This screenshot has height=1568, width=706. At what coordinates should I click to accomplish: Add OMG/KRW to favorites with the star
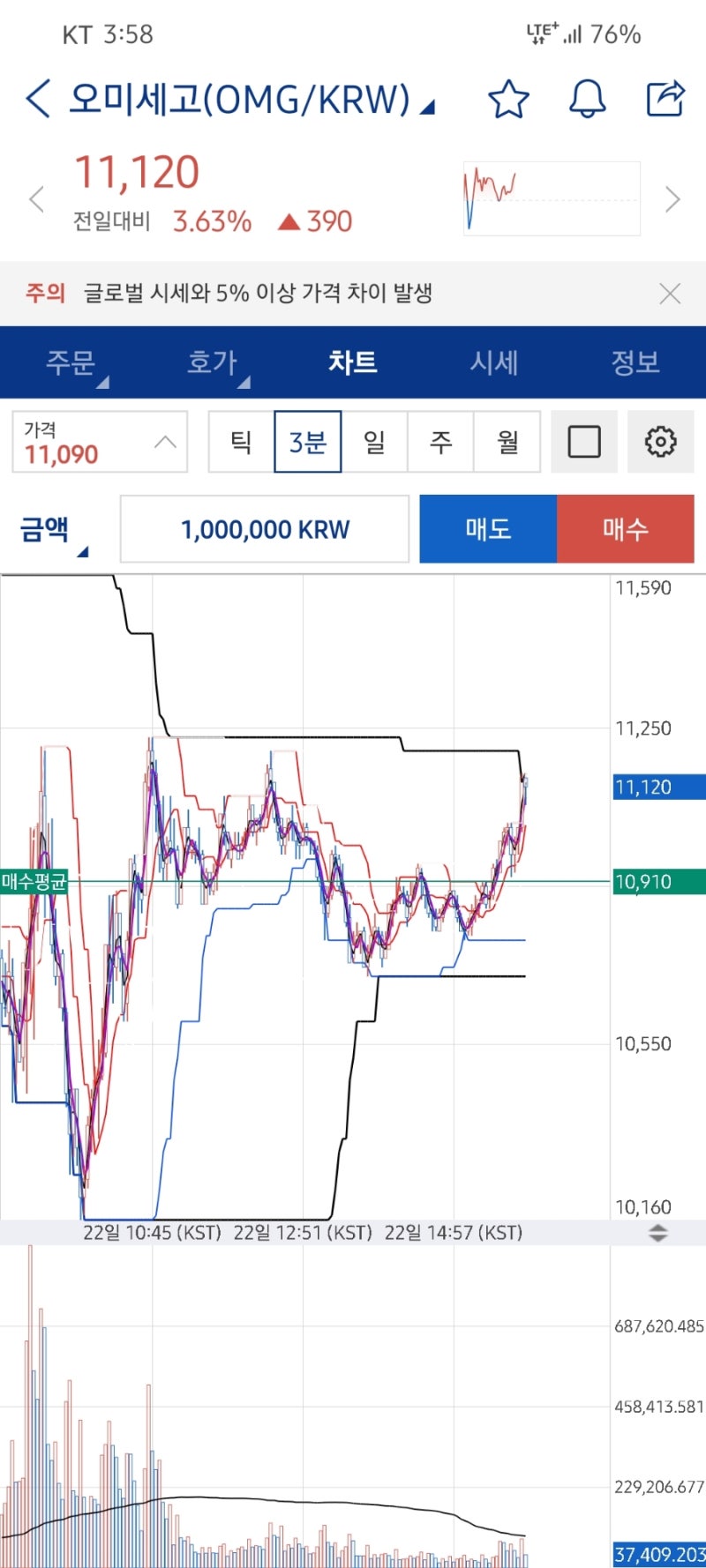508,99
